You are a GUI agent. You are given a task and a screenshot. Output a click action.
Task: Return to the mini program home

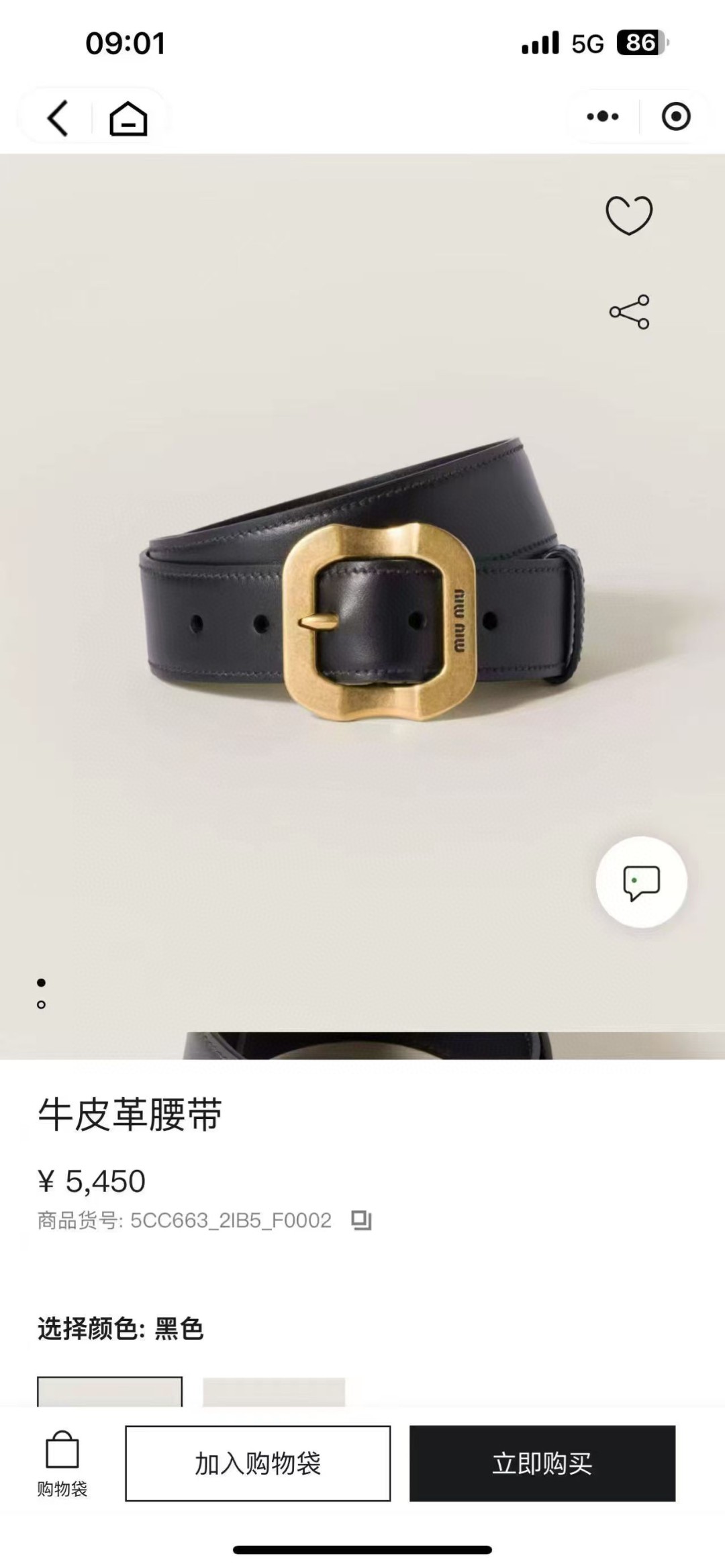[x=128, y=119]
